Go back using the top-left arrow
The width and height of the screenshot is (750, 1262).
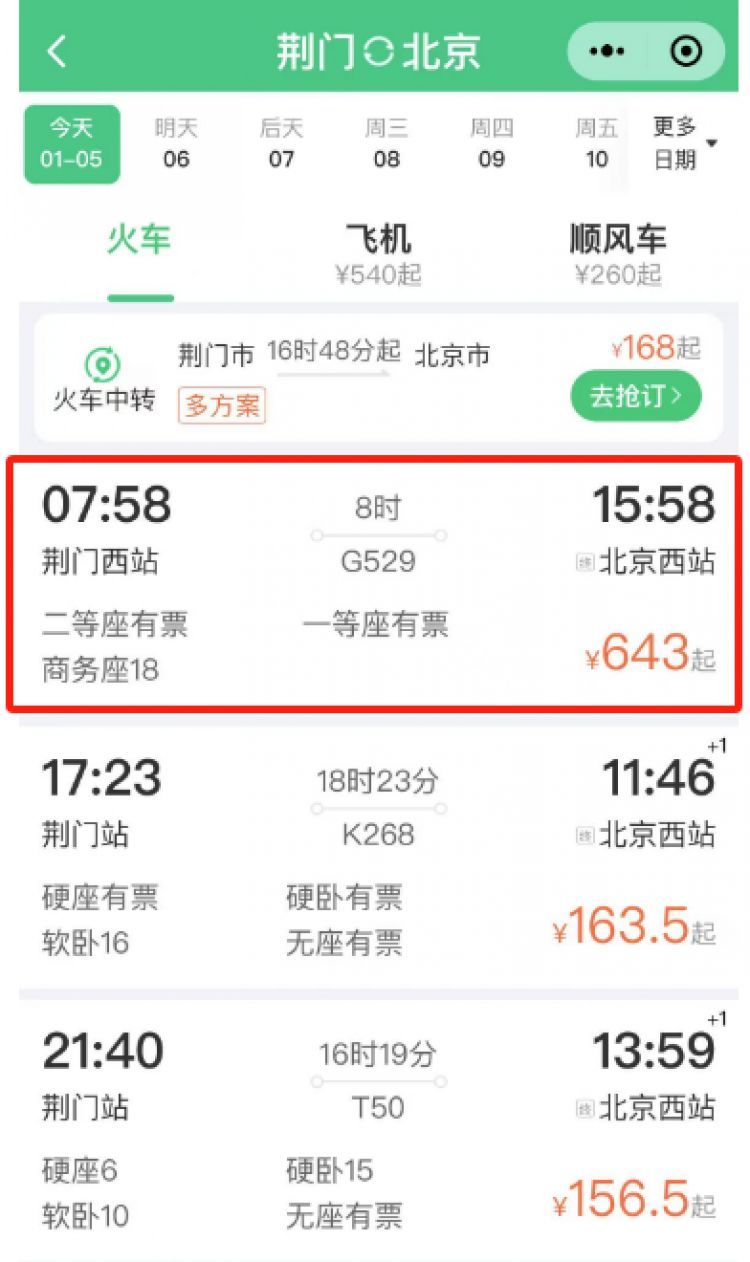(x=57, y=52)
